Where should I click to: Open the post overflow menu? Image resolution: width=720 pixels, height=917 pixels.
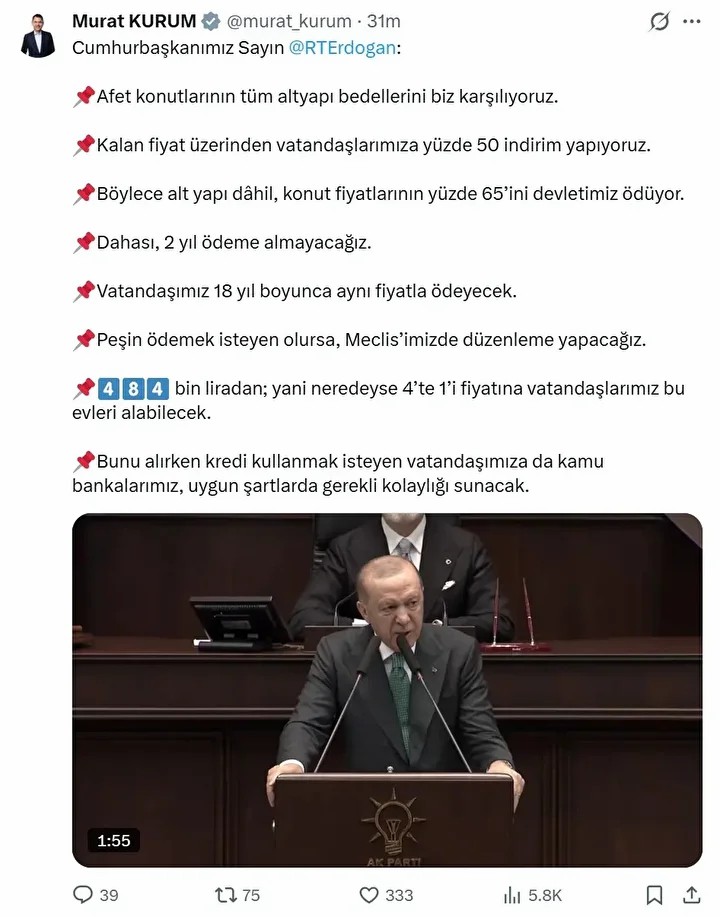692,21
